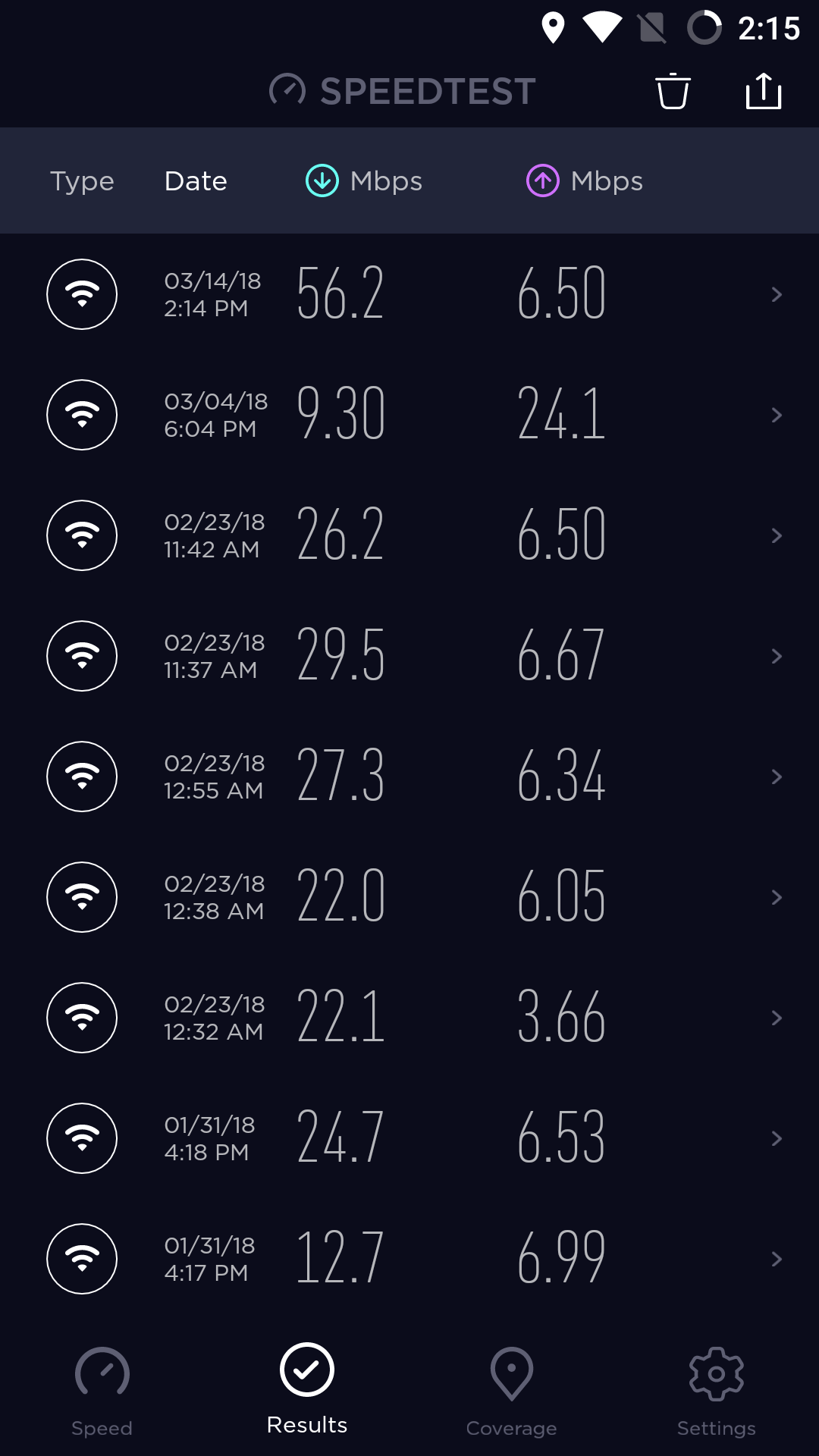
Task: View details for 02/23/18 11:37 AM test
Action: coord(409,656)
